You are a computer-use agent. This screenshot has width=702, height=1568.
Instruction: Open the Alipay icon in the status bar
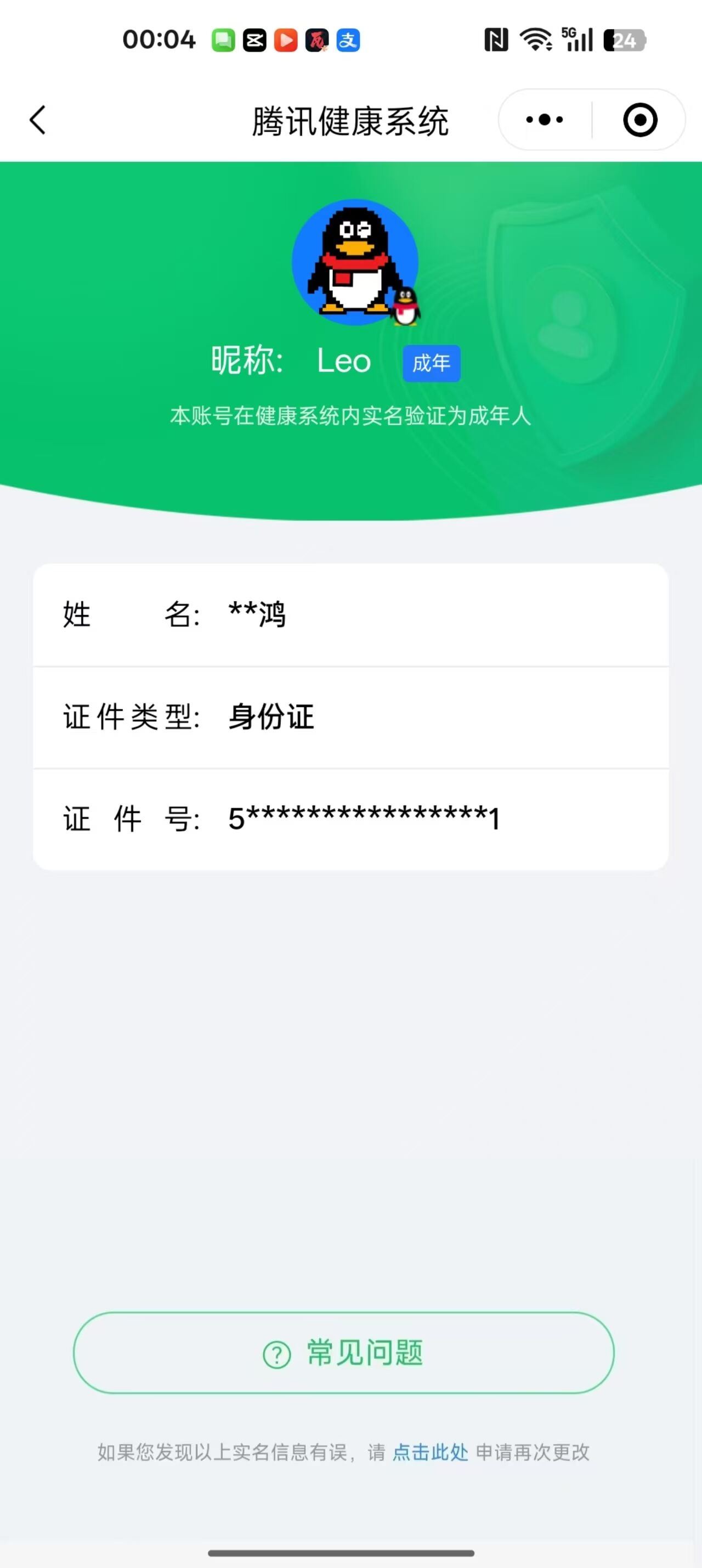[x=348, y=40]
